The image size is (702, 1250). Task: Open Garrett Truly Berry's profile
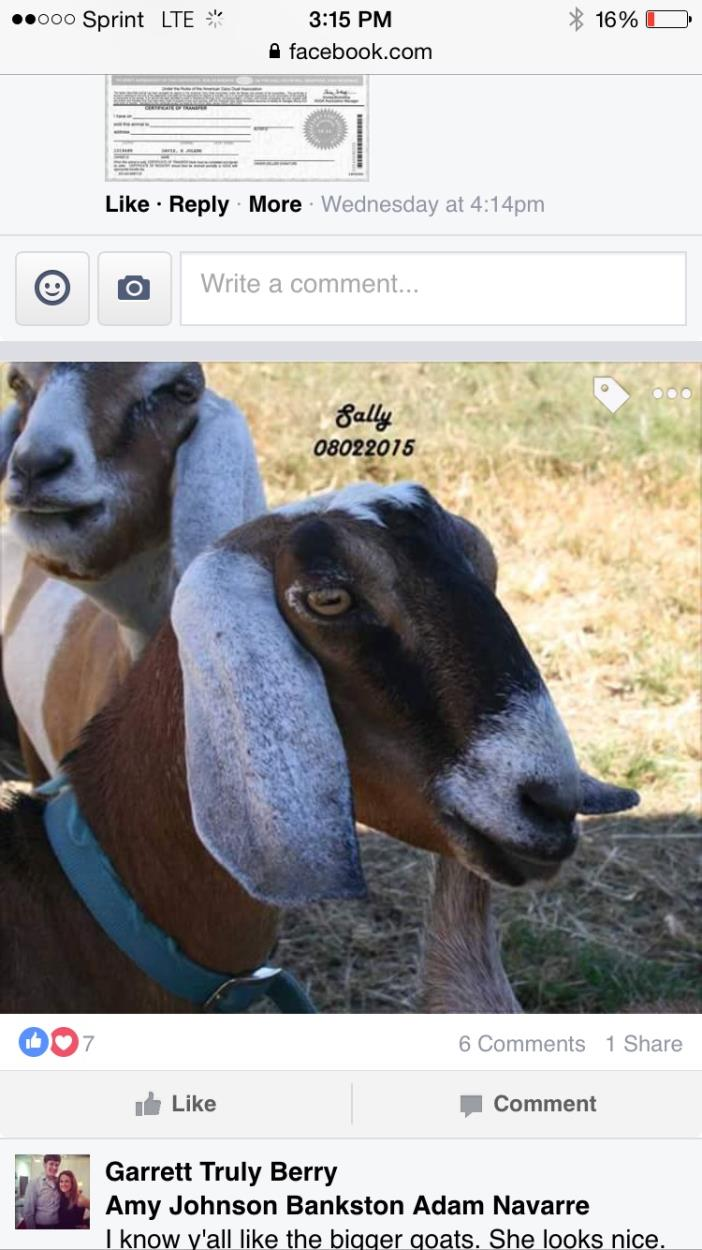(x=220, y=1171)
